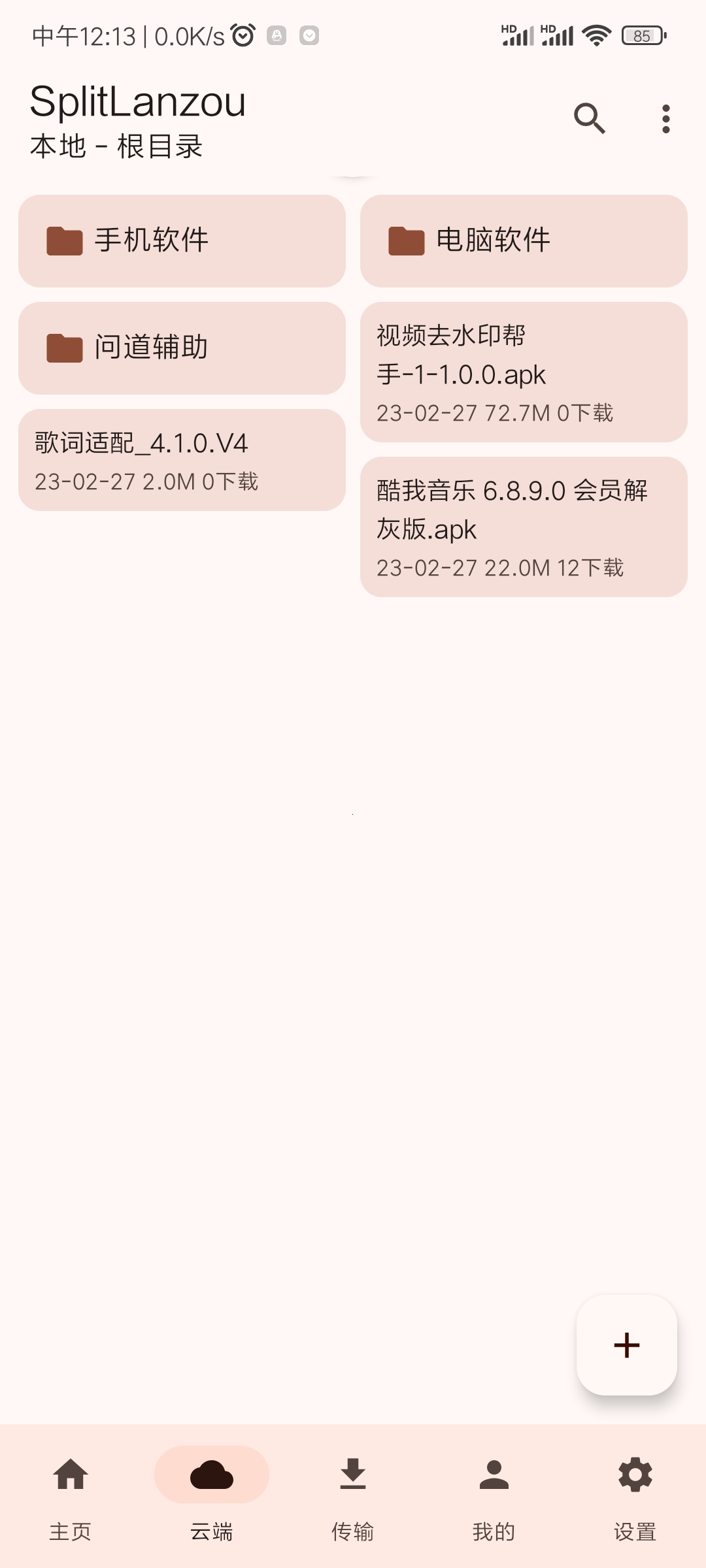Open the 电脑软件 folder
Image resolution: width=706 pixels, height=1568 pixels.
(524, 241)
